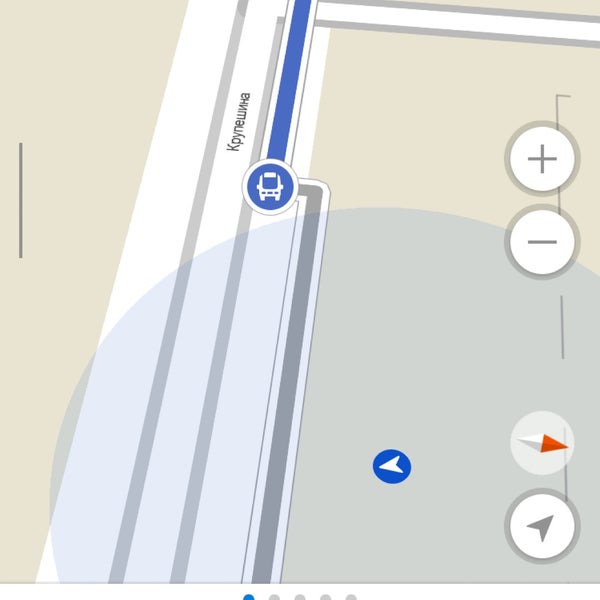
Task: Zoom out of the map
Action: (x=541, y=242)
